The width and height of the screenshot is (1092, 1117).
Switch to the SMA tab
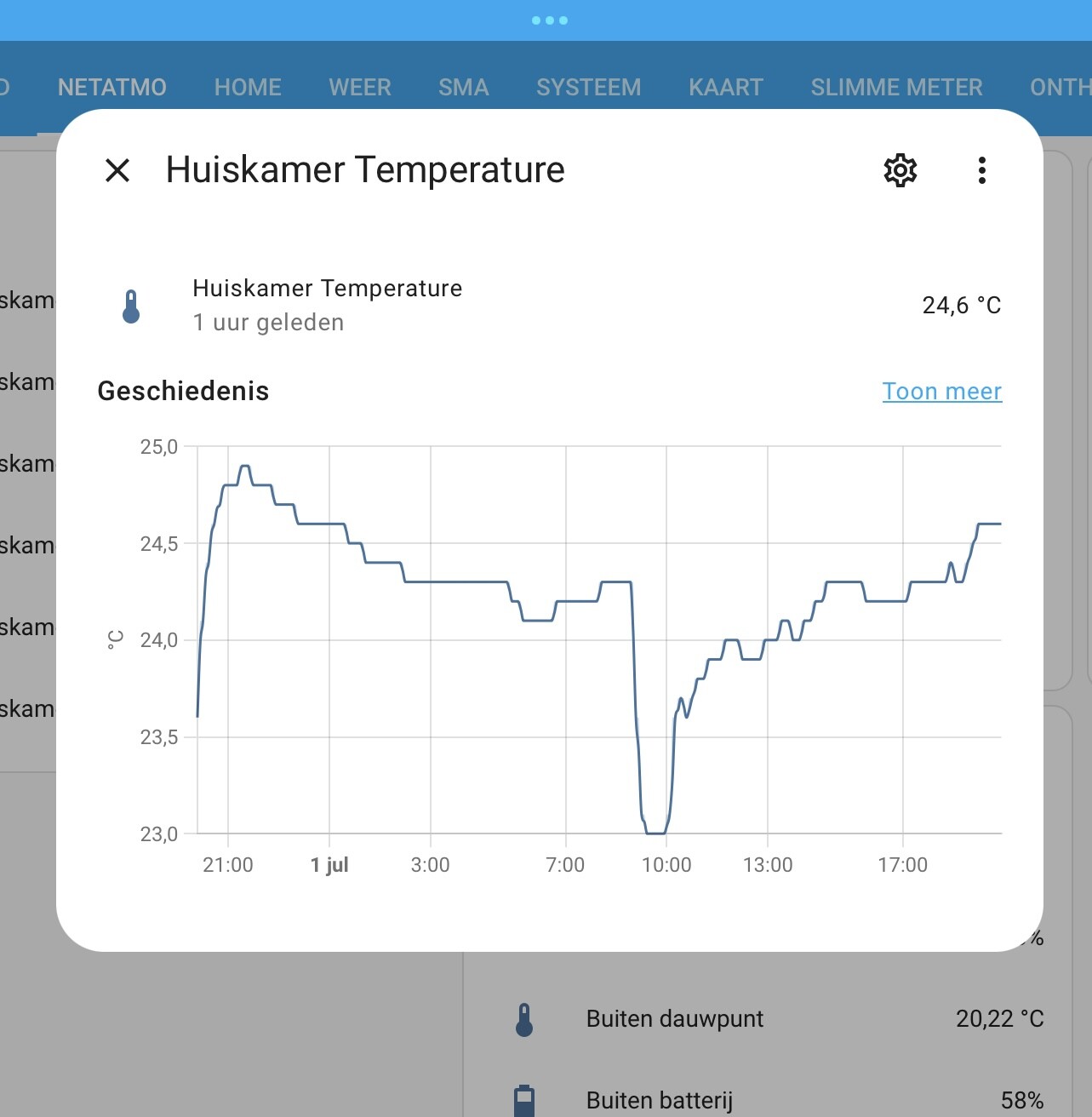tap(463, 88)
